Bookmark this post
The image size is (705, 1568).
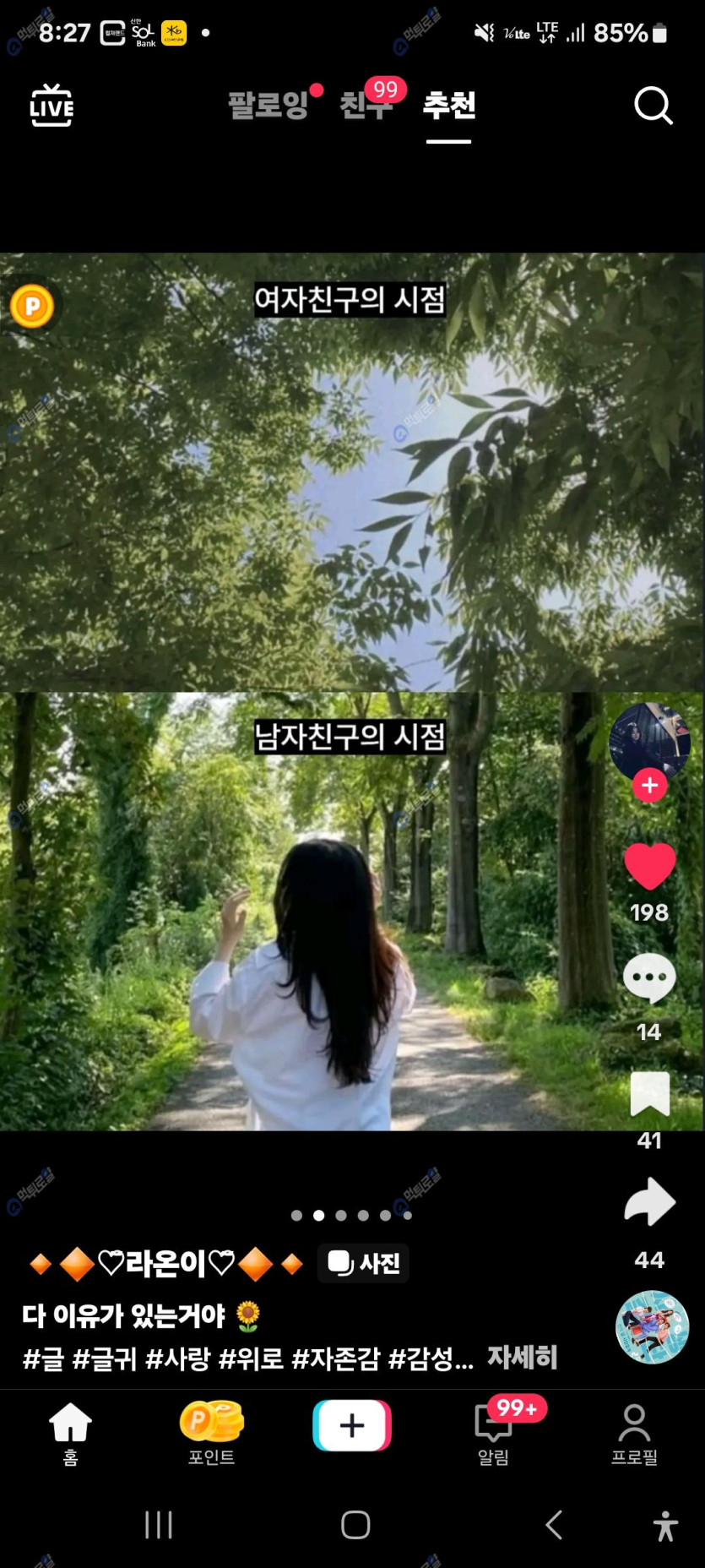(649, 1094)
